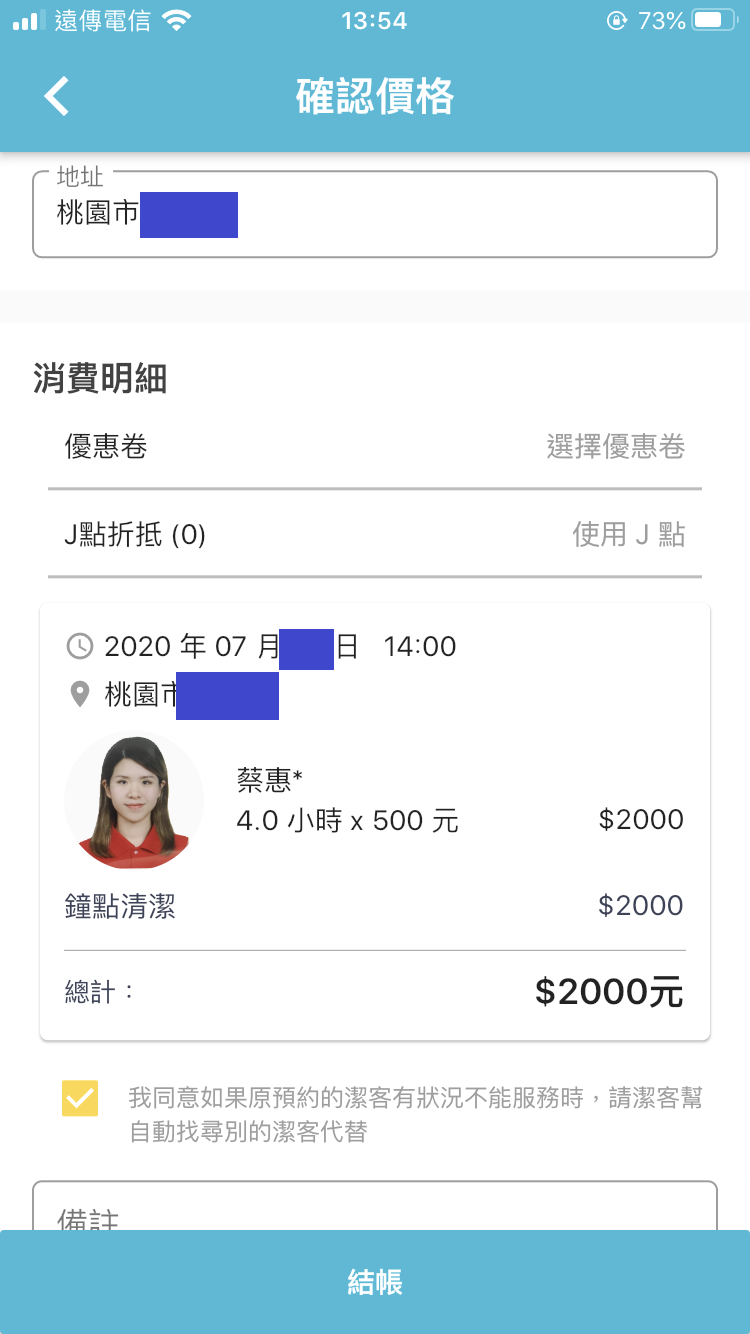Tap 使用 J 點 to redeem points
Image resolution: width=750 pixels, height=1334 pixels.
pos(628,535)
